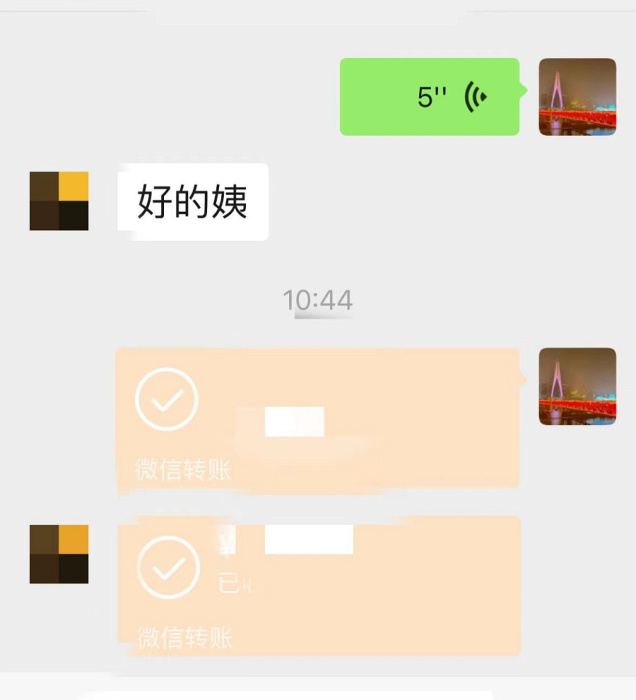636x700 pixels.
Task: Play the 5-second voice message
Action: (x=430, y=97)
